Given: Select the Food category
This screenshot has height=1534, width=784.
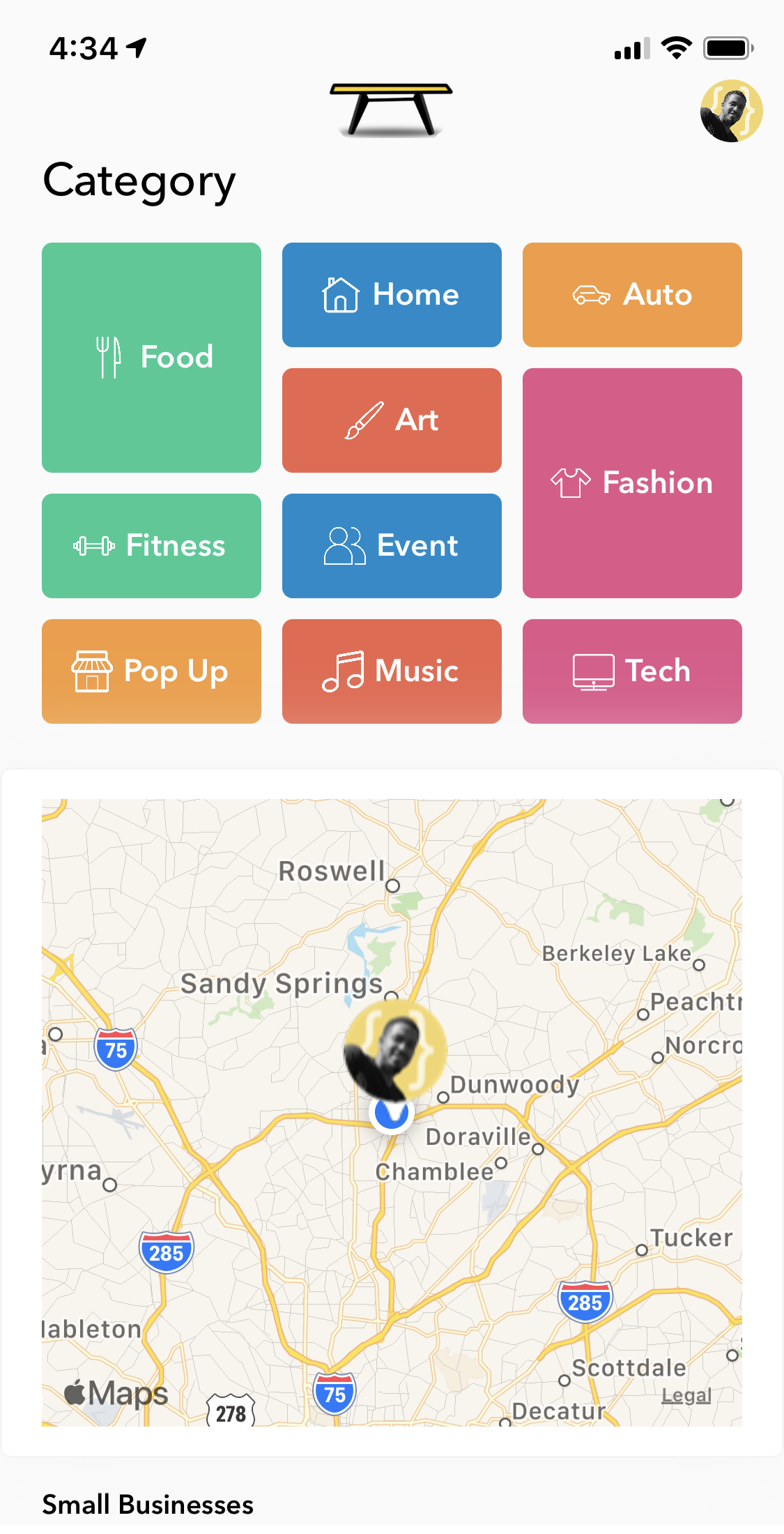Looking at the screenshot, I should [151, 357].
